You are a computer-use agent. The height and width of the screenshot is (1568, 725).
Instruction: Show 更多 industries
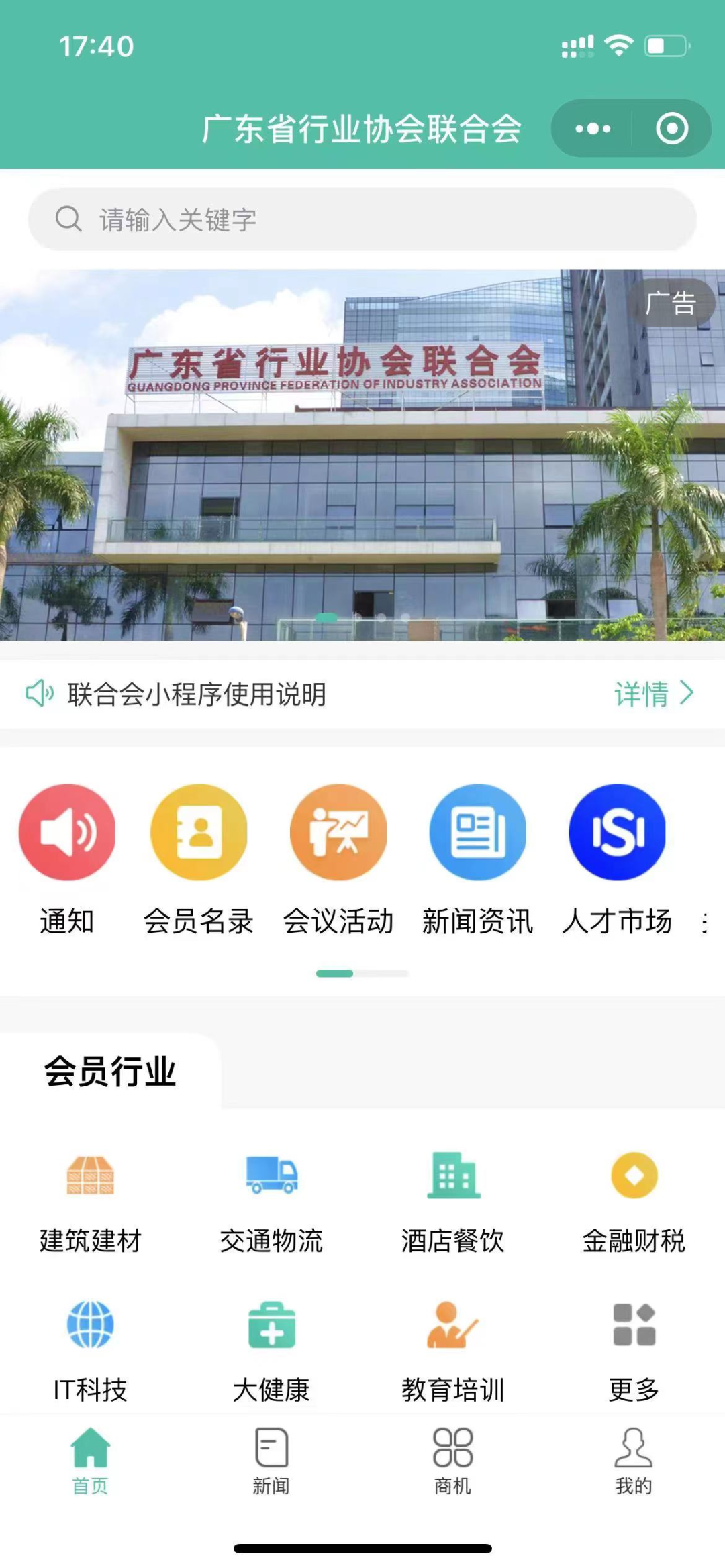click(634, 1349)
